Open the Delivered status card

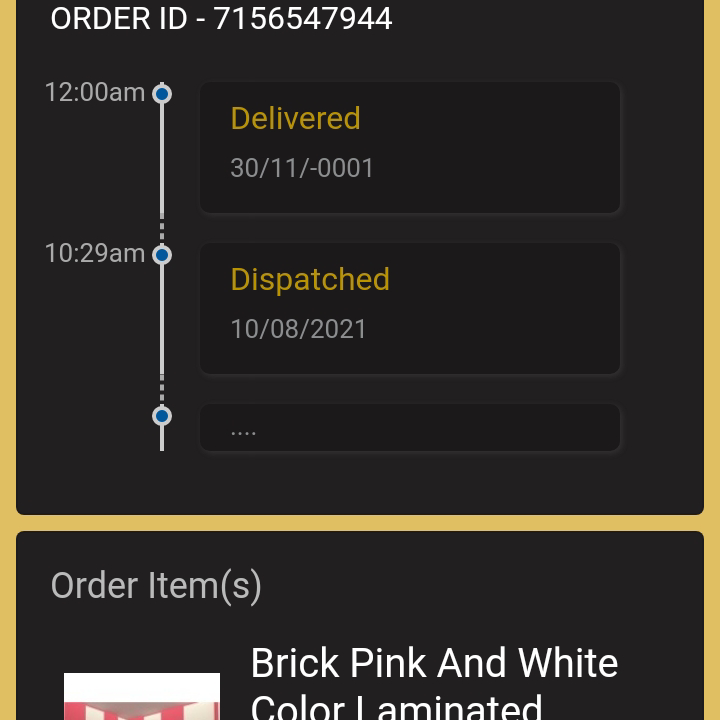[410, 147]
